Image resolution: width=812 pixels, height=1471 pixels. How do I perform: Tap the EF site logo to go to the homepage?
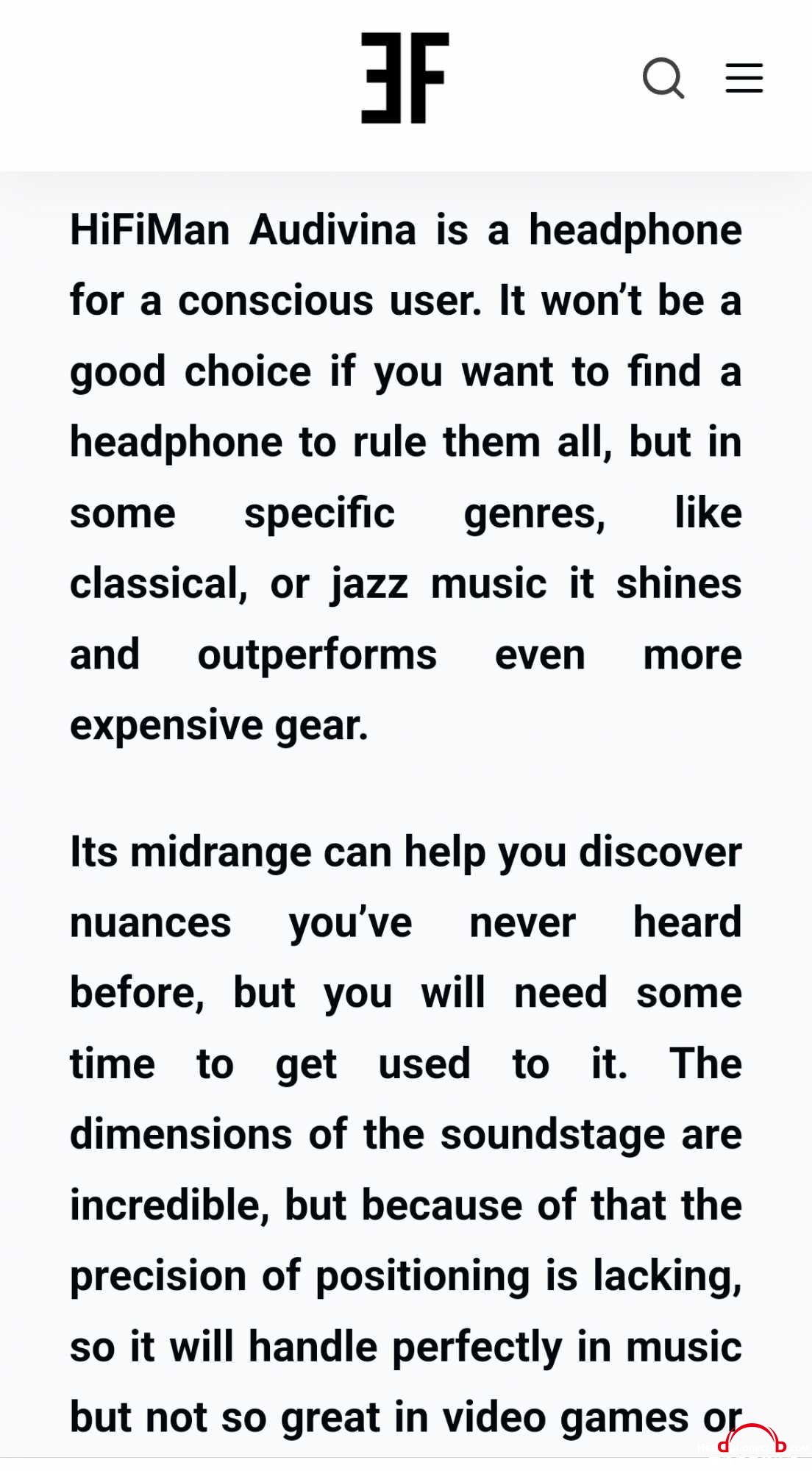[x=405, y=78]
